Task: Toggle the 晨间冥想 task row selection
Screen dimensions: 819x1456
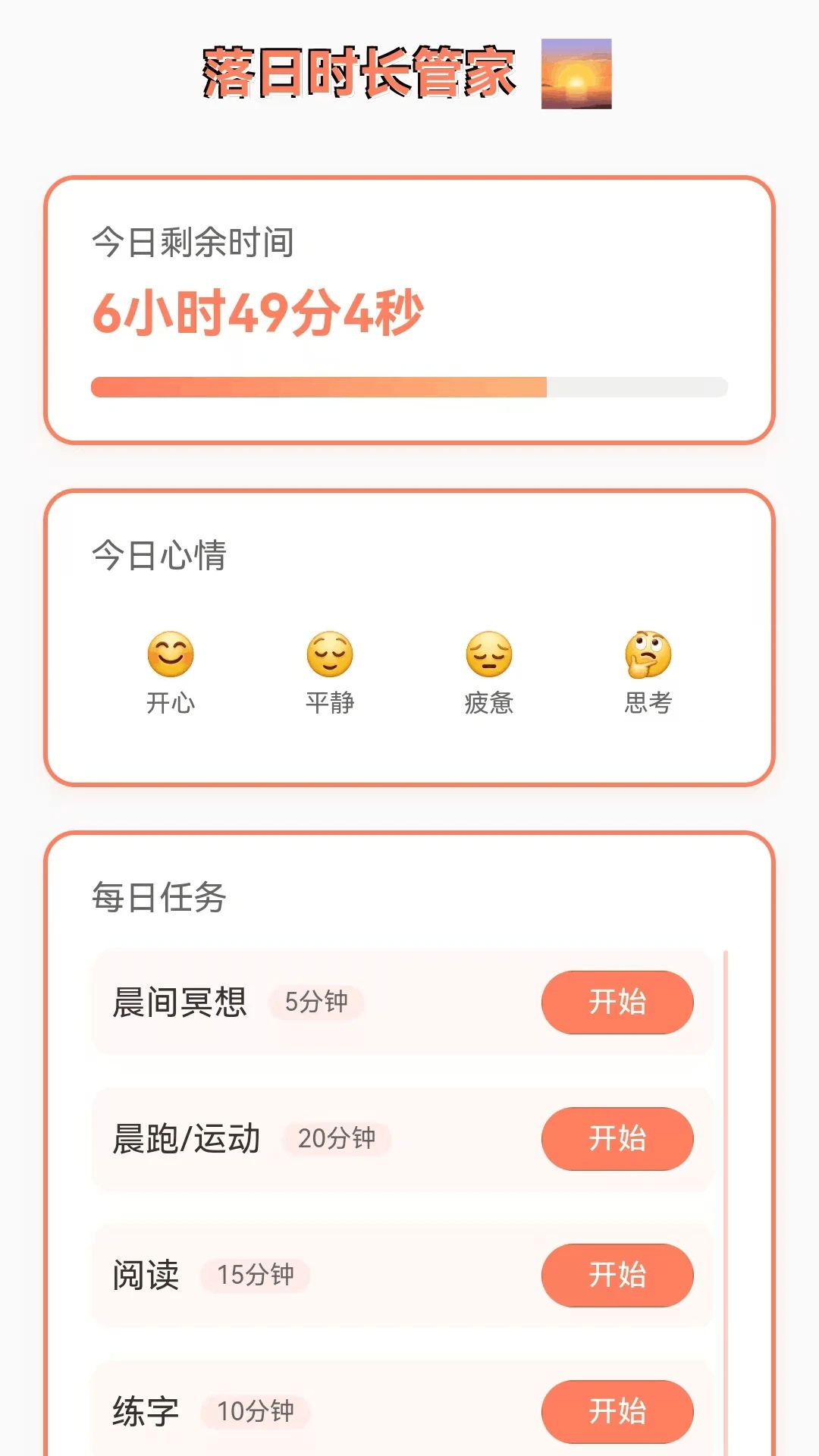Action: click(303, 1003)
